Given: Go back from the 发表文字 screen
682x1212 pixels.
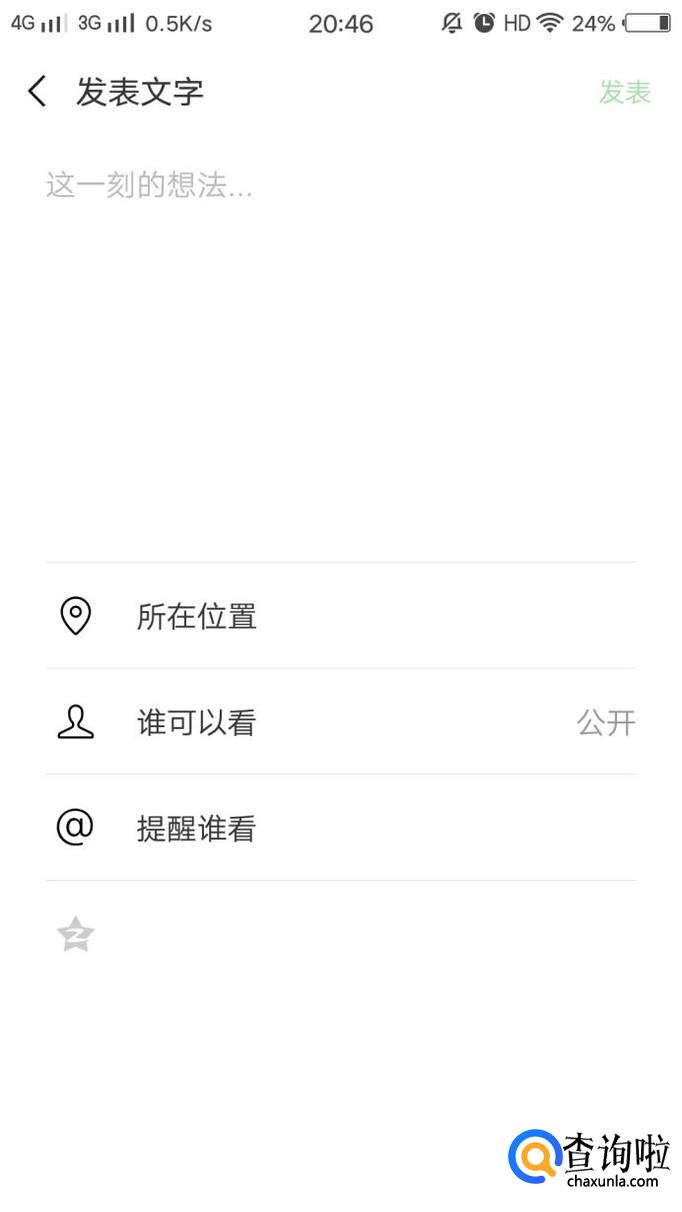Looking at the screenshot, I should coord(37,92).
